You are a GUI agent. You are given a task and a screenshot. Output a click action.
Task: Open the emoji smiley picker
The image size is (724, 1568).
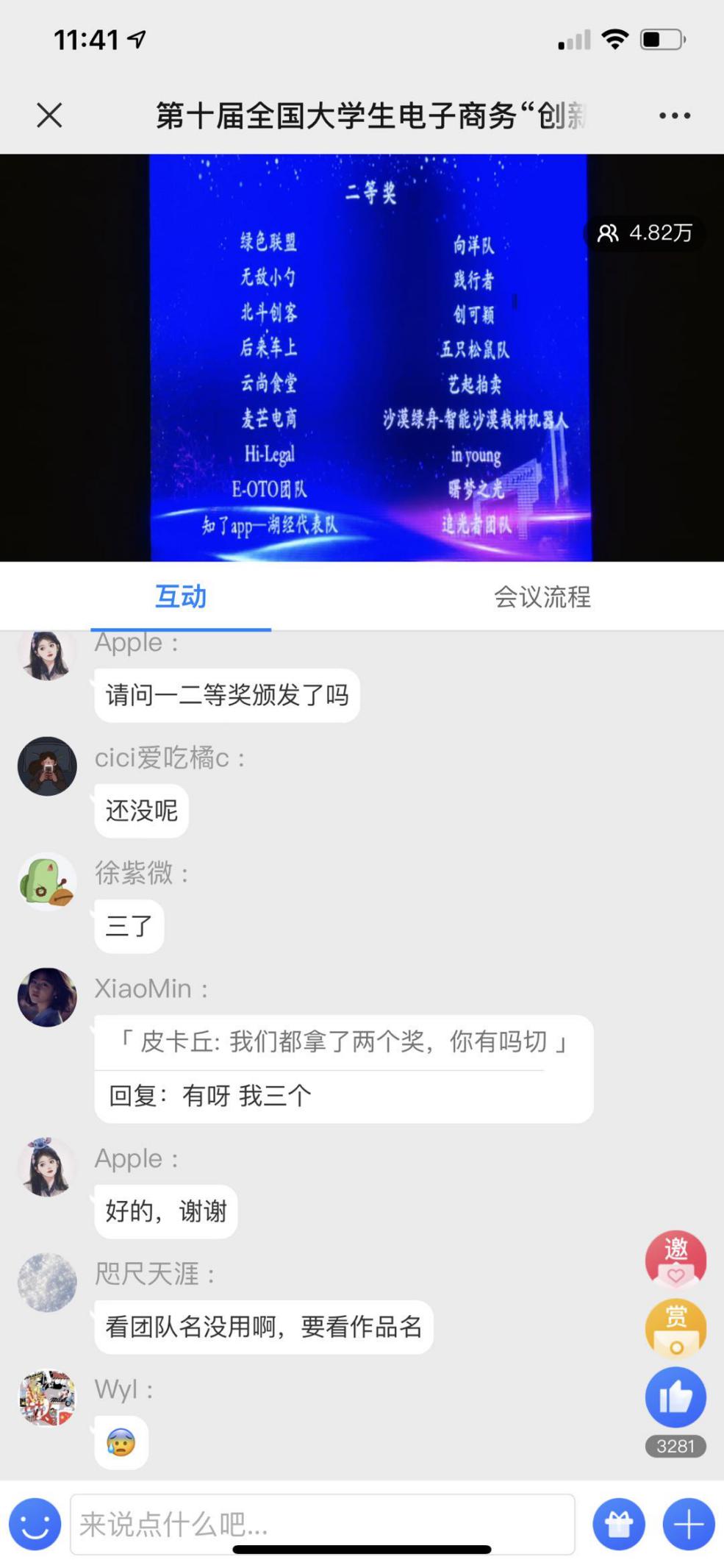tap(35, 1524)
